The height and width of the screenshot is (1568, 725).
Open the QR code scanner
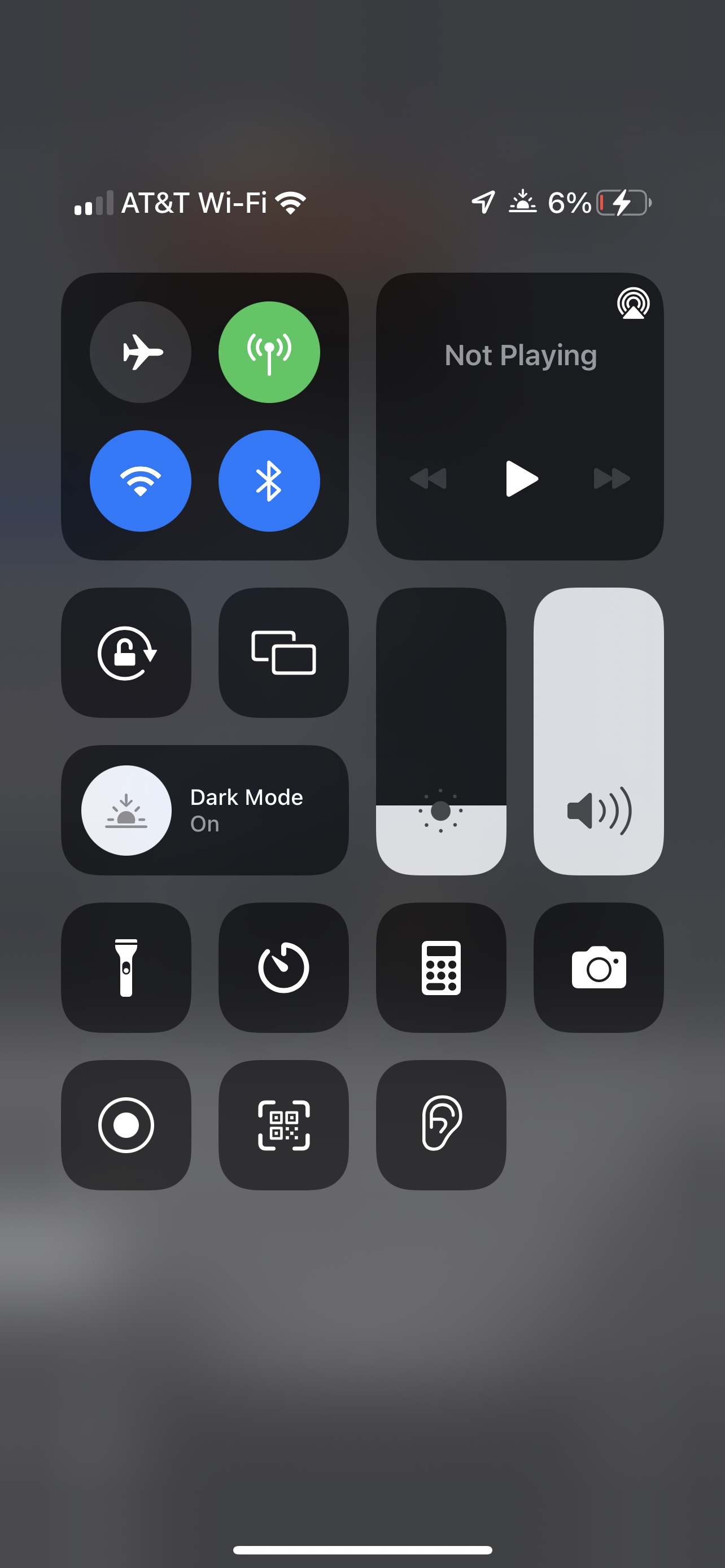tap(283, 1125)
